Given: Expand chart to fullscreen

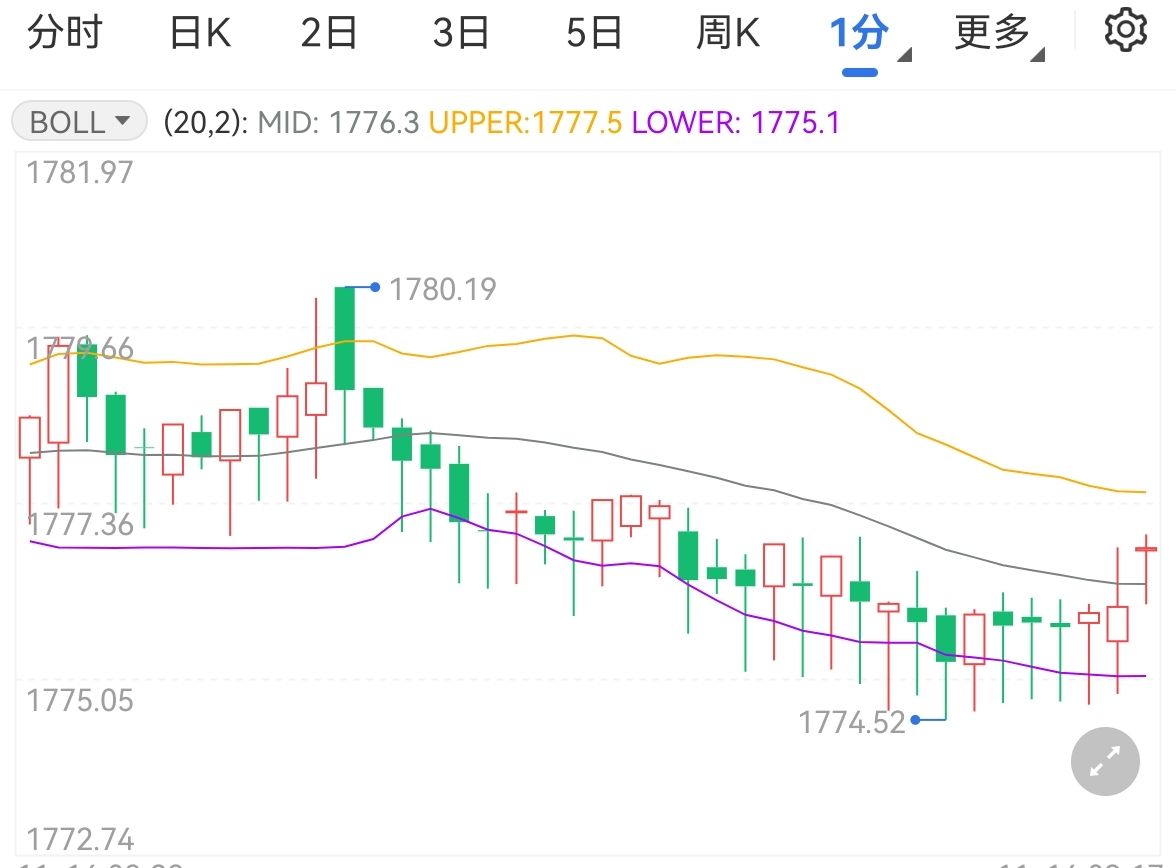Looking at the screenshot, I should coord(1105,762).
